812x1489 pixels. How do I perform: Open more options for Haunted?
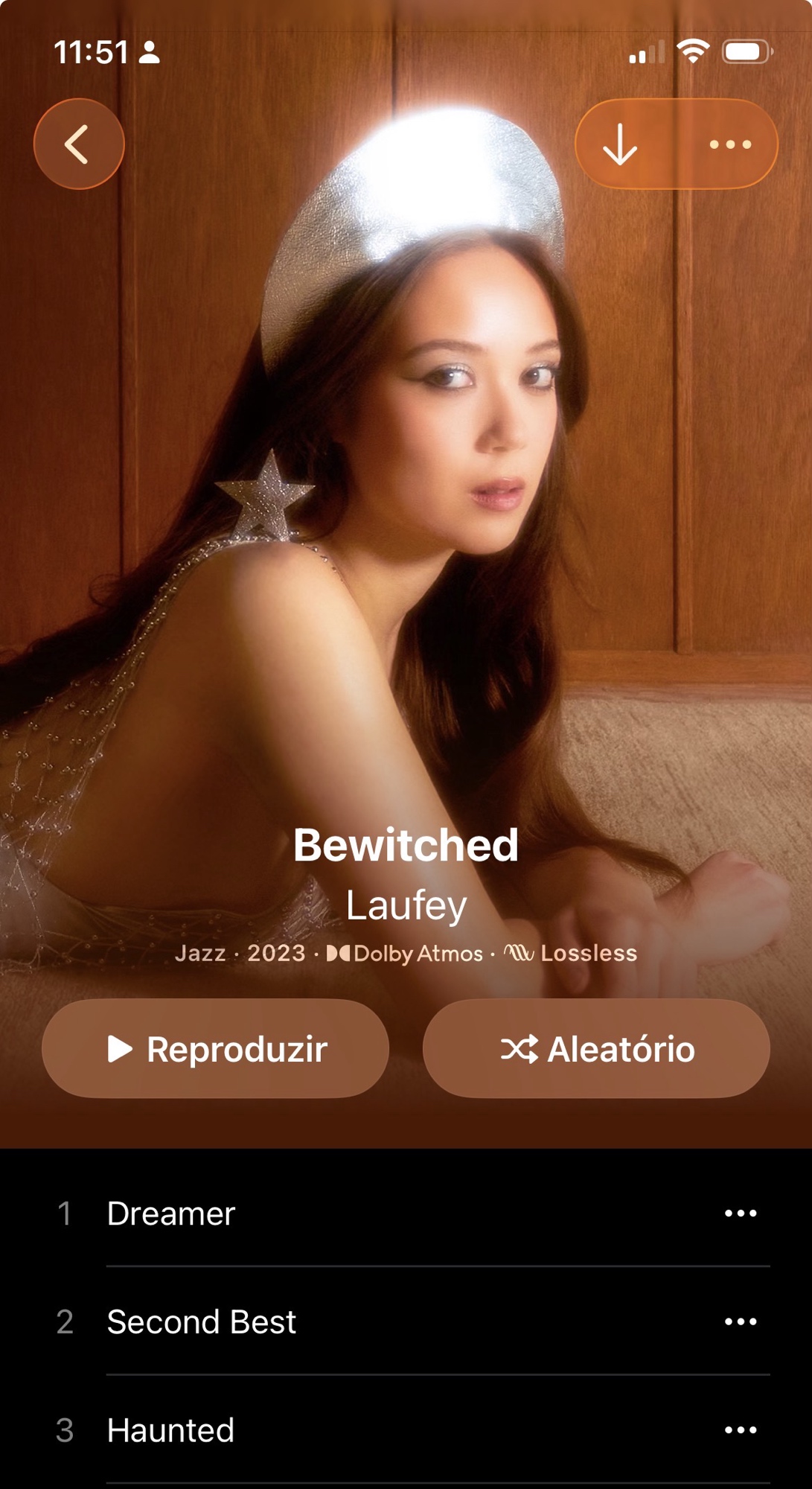click(x=741, y=1430)
